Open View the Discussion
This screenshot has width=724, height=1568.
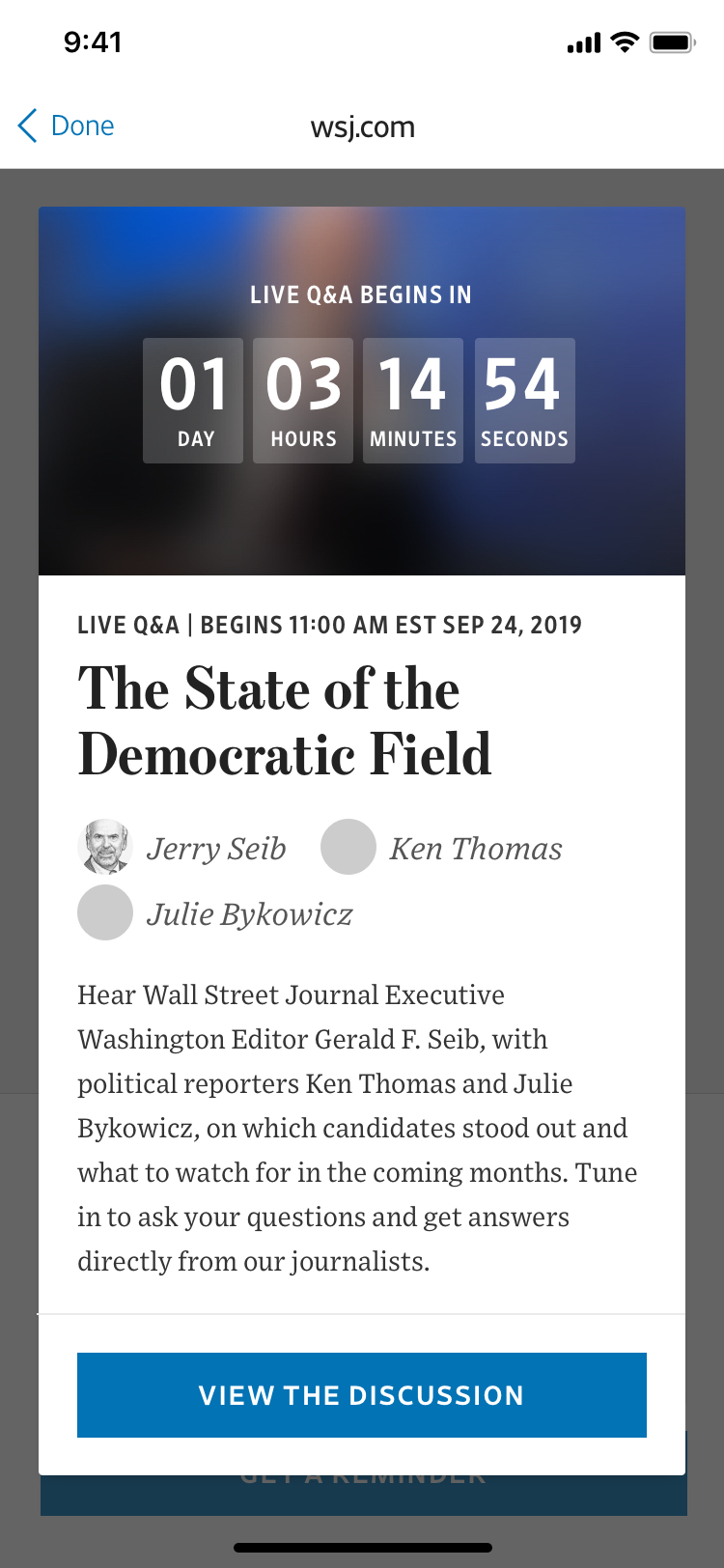click(x=362, y=1395)
